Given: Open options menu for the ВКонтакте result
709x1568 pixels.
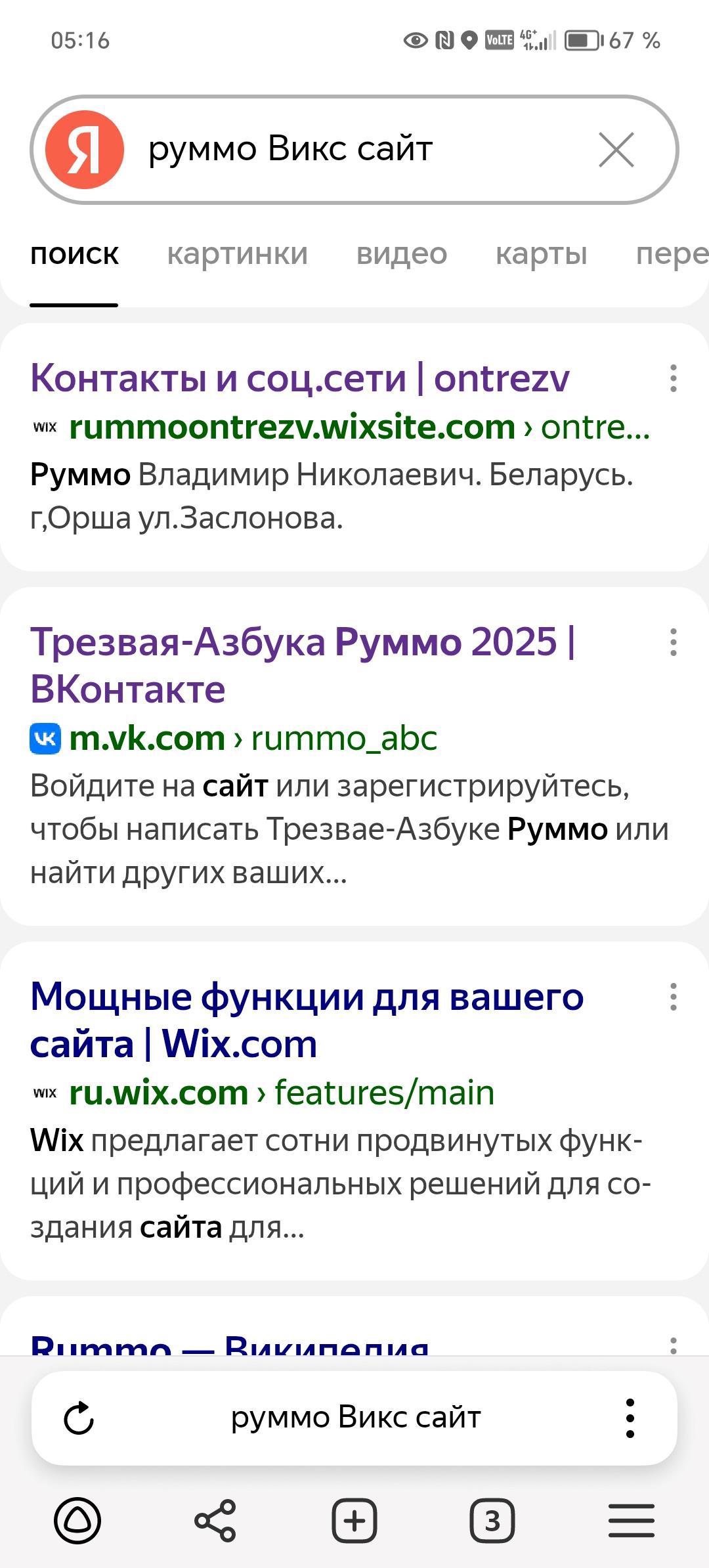Looking at the screenshot, I should coord(673,642).
